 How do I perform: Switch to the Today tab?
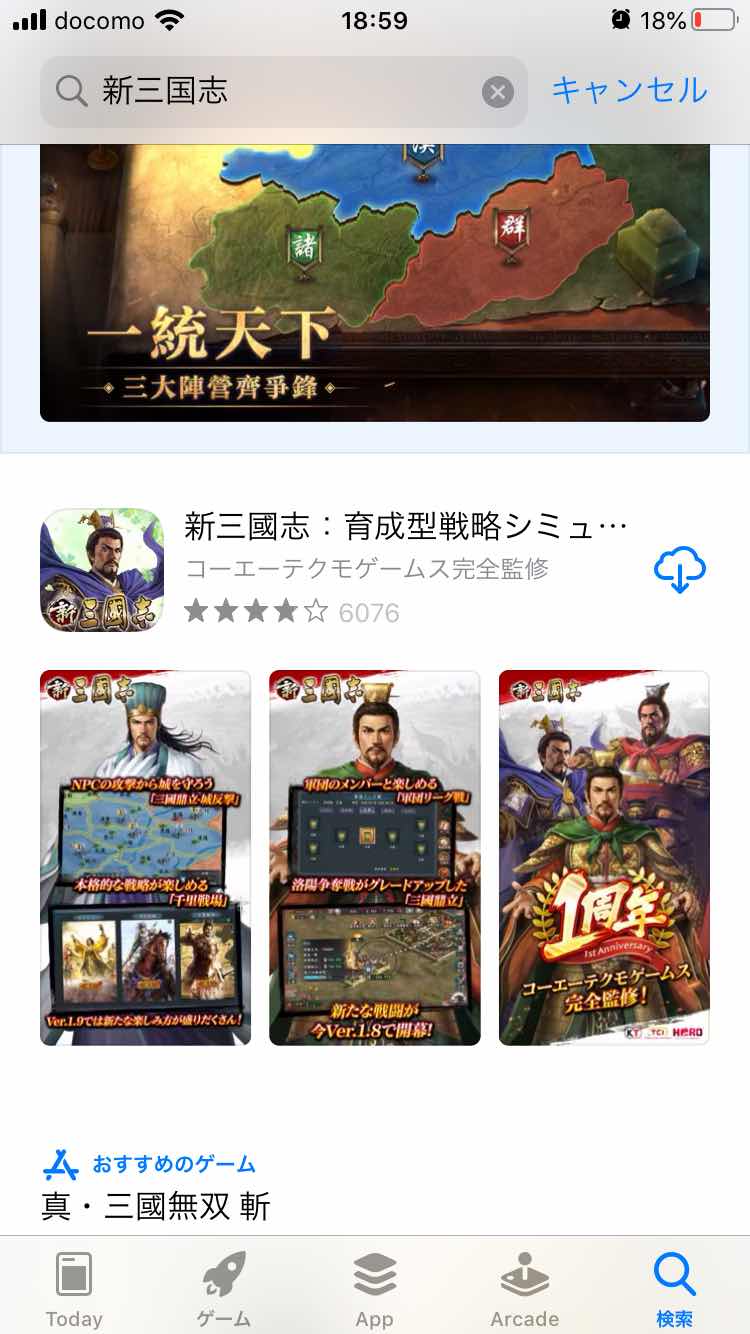74,1288
